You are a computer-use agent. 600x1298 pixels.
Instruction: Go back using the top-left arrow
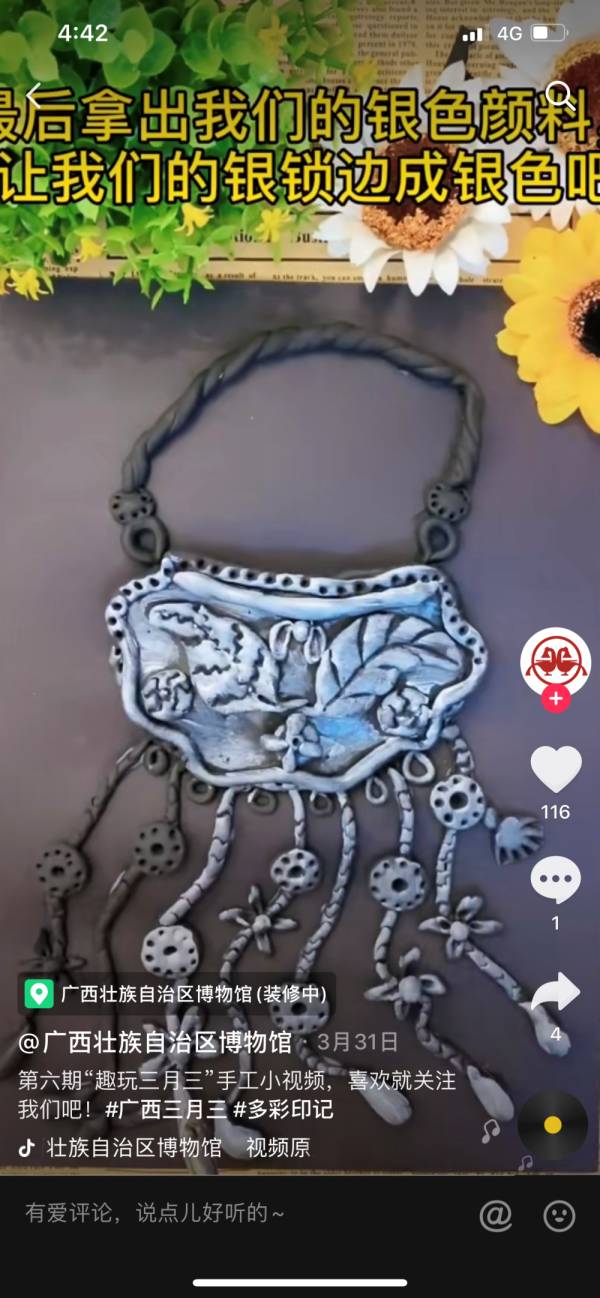pyautogui.click(x=34, y=96)
